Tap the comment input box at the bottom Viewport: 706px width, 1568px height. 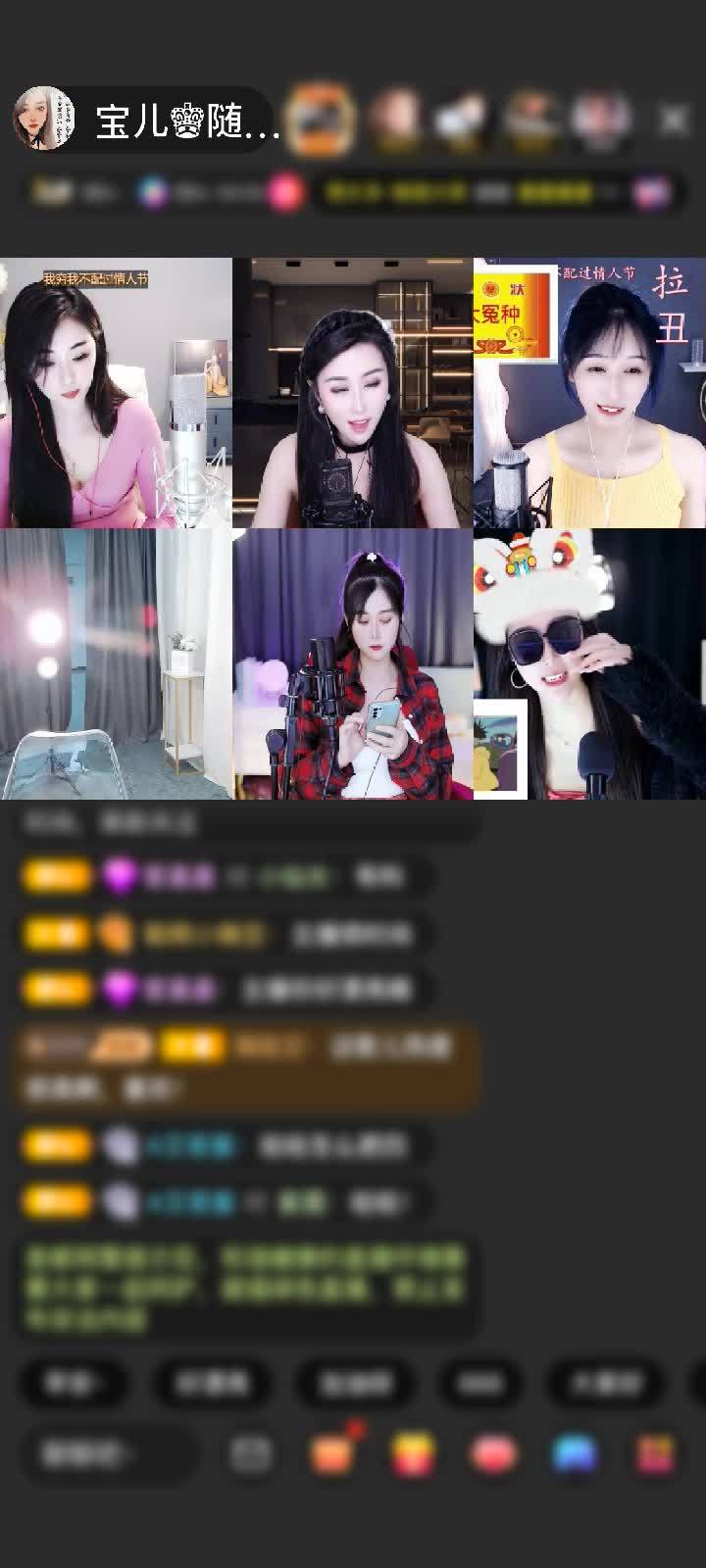click(x=108, y=1454)
